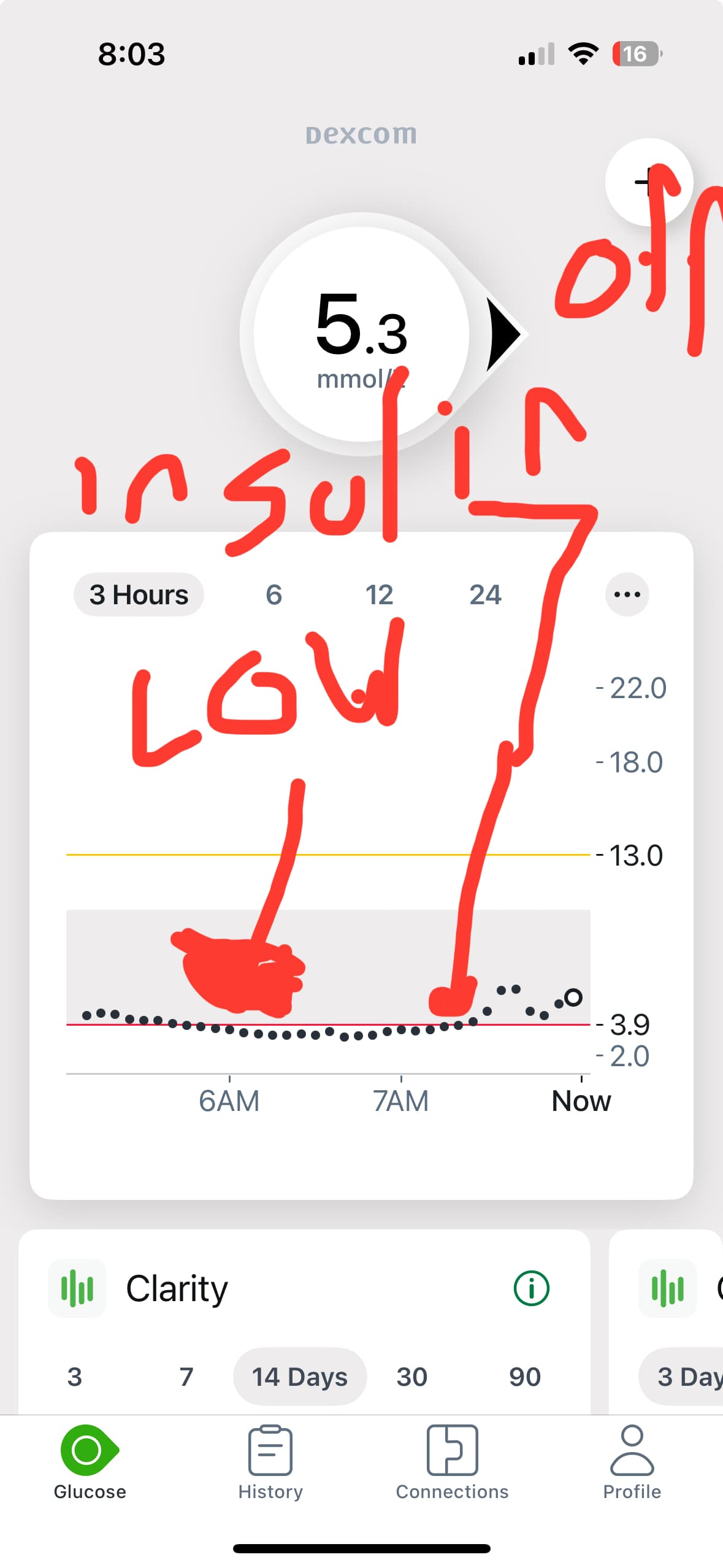Viewport: 723px width, 1568px height.
Task: View the 24 hour glucose graph
Action: 485,594
